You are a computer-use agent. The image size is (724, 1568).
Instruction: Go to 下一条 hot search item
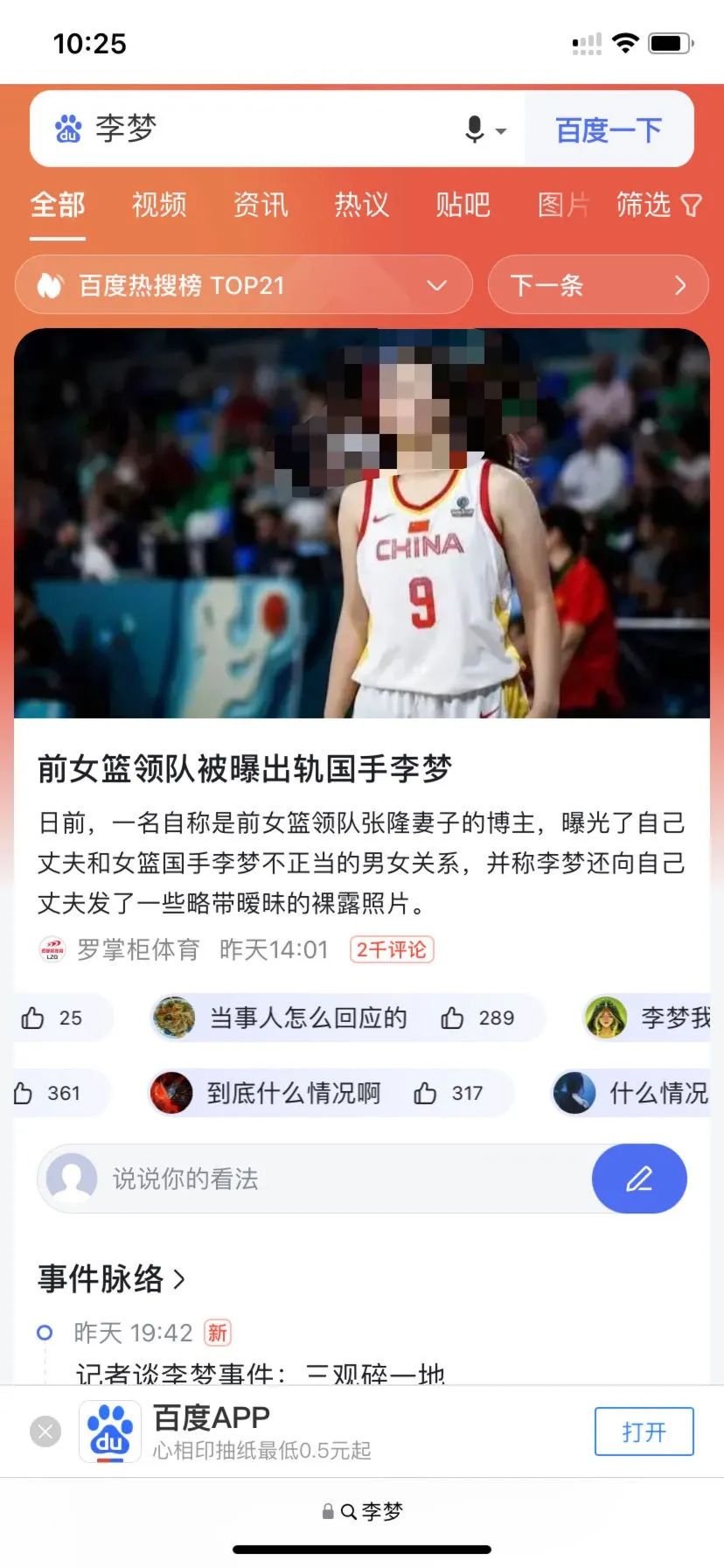click(x=597, y=285)
